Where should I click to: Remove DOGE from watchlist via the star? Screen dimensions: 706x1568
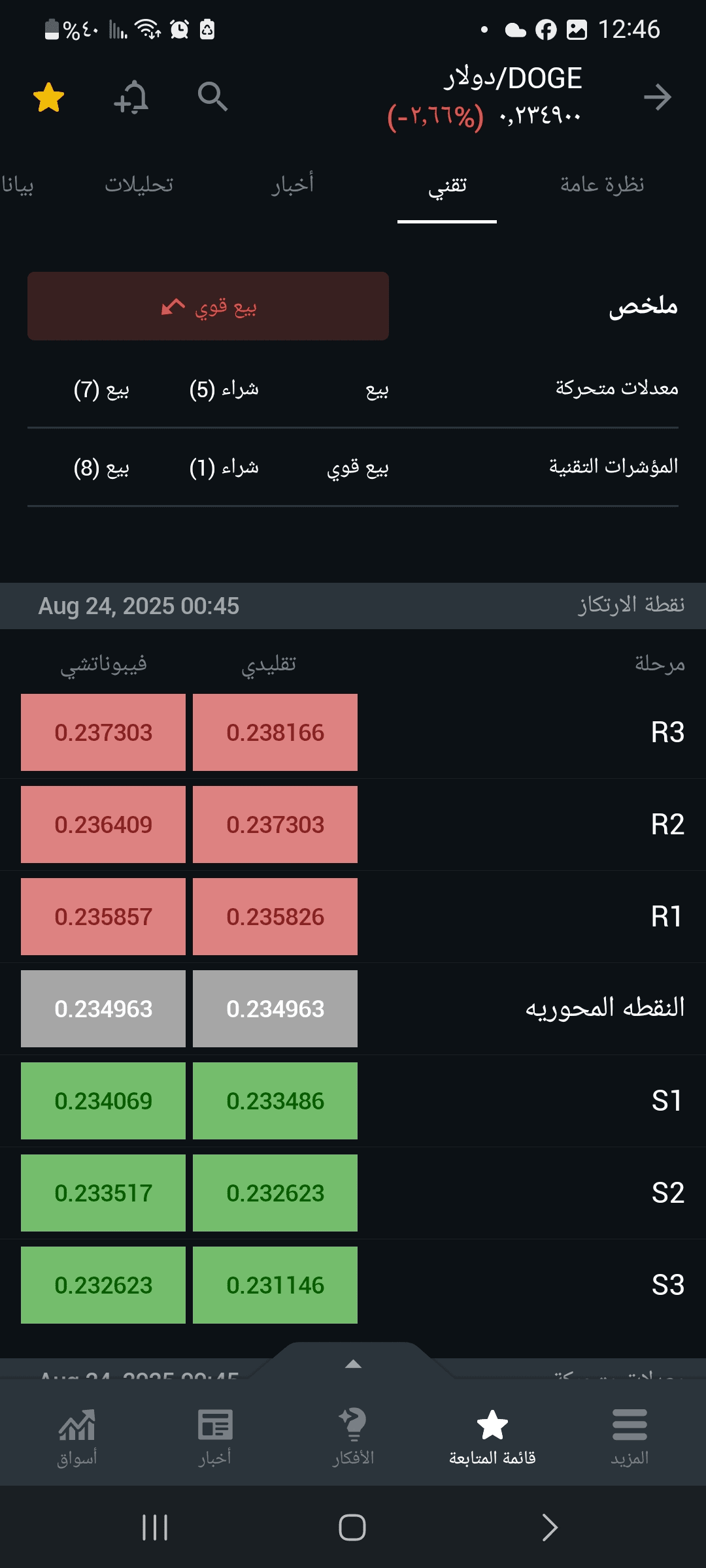click(48, 98)
